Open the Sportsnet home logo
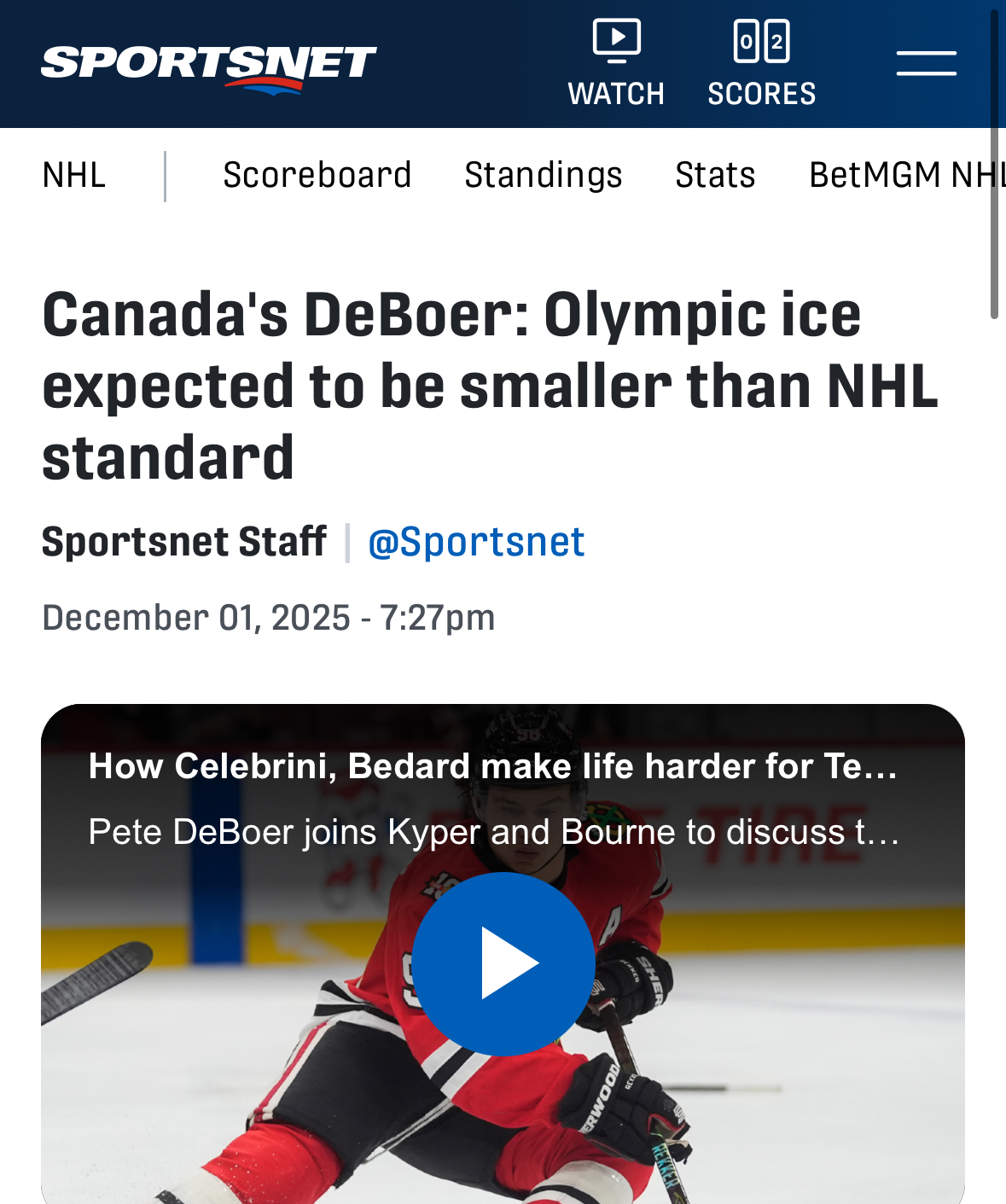This screenshot has height=1204, width=1006. click(209, 66)
